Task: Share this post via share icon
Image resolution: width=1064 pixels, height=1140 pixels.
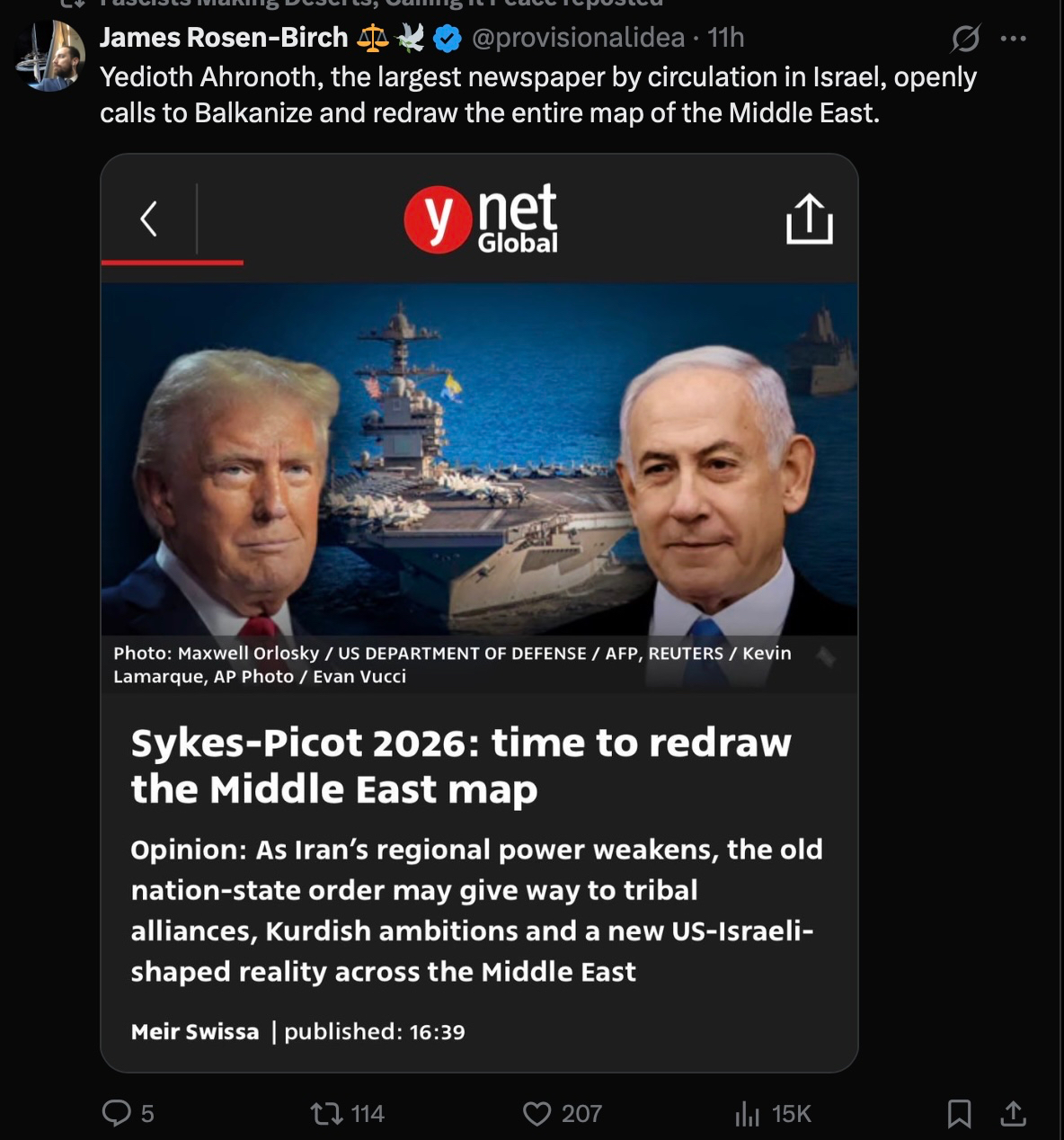Action: point(1013,1114)
